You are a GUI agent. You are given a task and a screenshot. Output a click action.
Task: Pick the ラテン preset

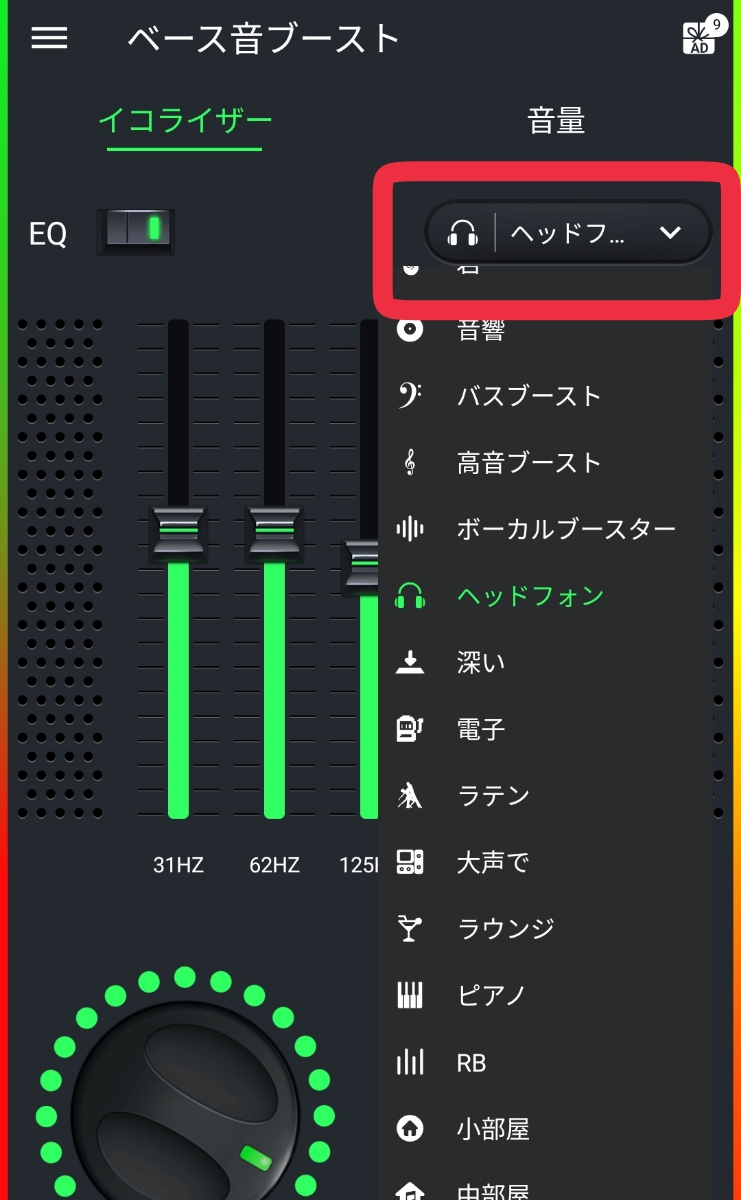click(492, 796)
